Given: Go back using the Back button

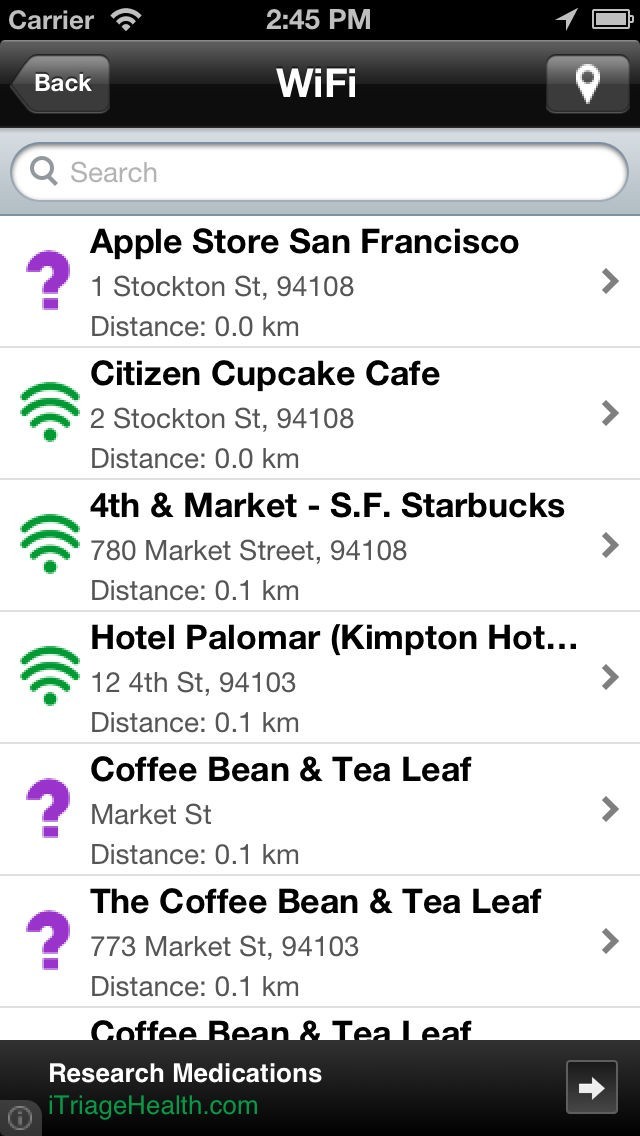Looking at the screenshot, I should point(60,83).
